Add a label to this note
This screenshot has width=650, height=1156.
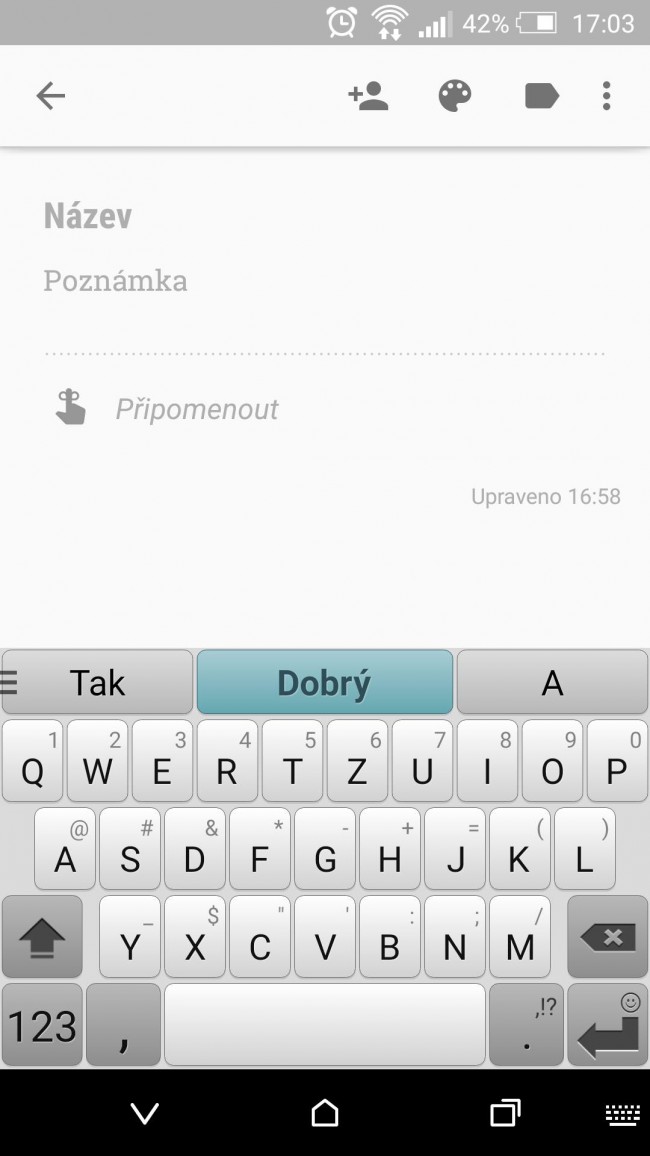tap(542, 96)
